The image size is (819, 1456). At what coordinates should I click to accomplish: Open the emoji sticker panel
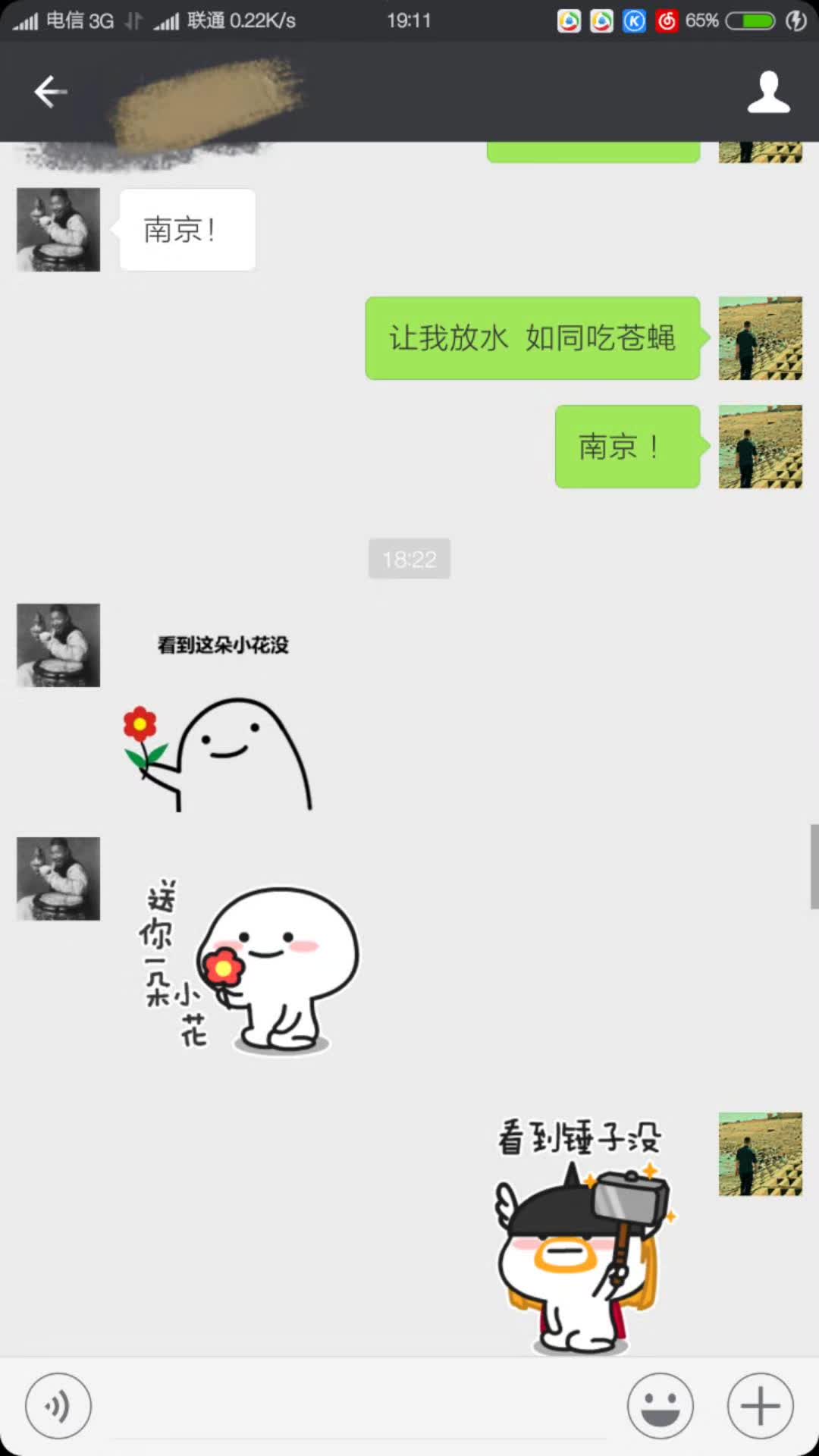click(660, 1405)
